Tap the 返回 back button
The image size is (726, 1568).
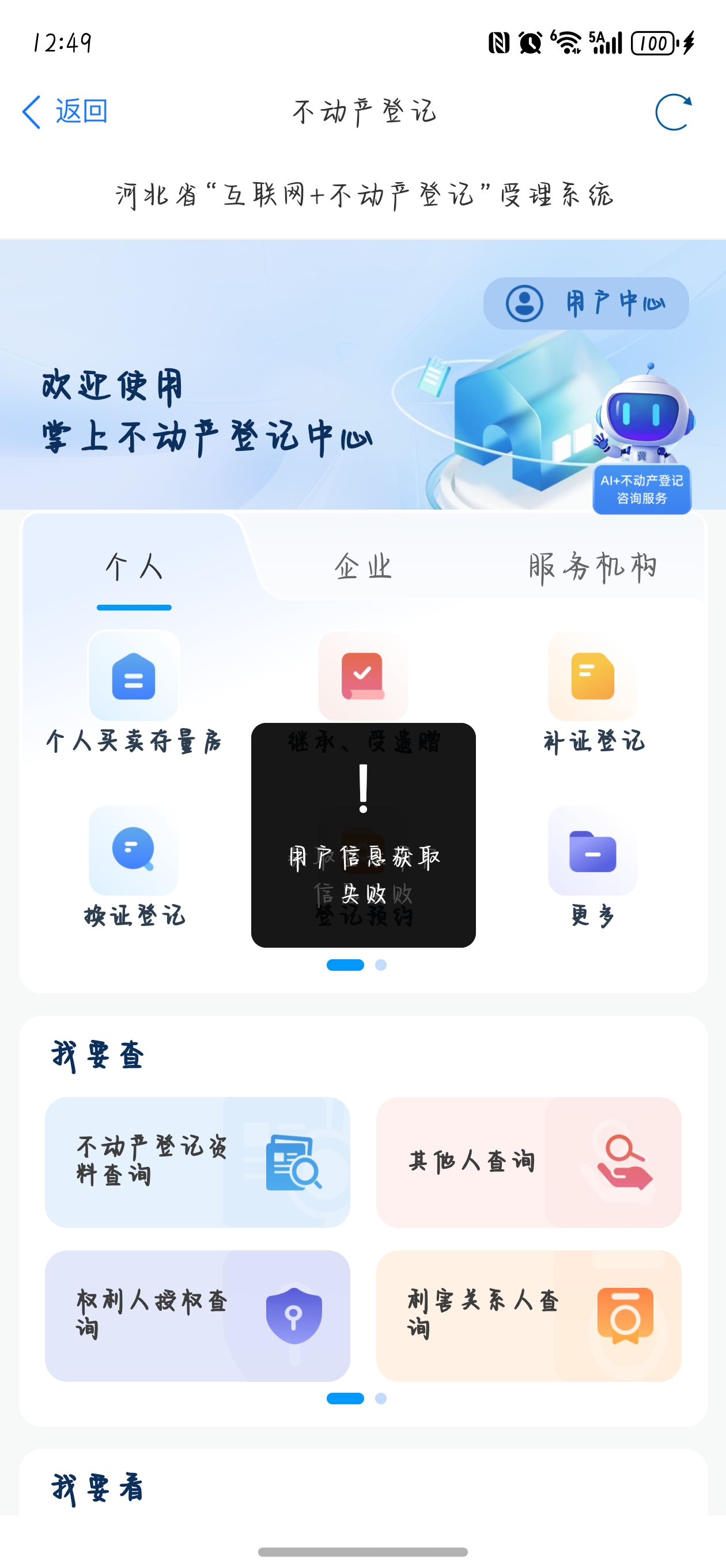65,112
